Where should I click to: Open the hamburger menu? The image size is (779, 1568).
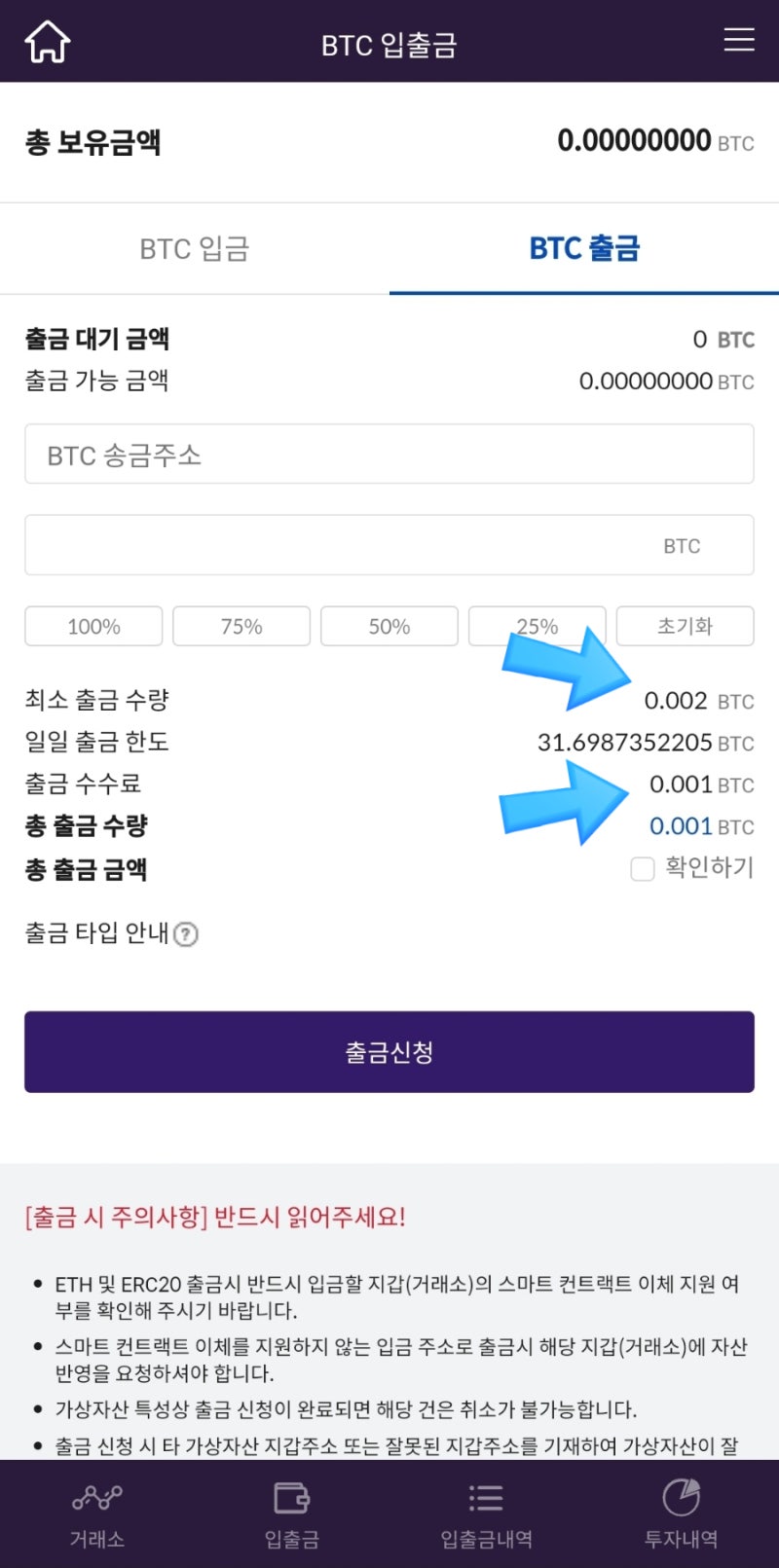point(739,41)
